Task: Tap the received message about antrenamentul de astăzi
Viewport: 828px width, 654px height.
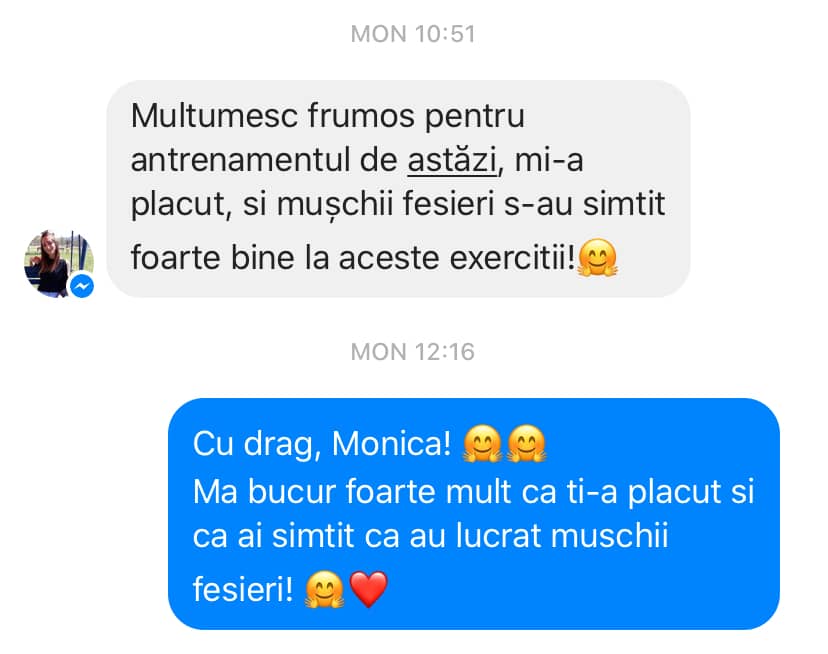Action: pyautogui.click(x=398, y=189)
